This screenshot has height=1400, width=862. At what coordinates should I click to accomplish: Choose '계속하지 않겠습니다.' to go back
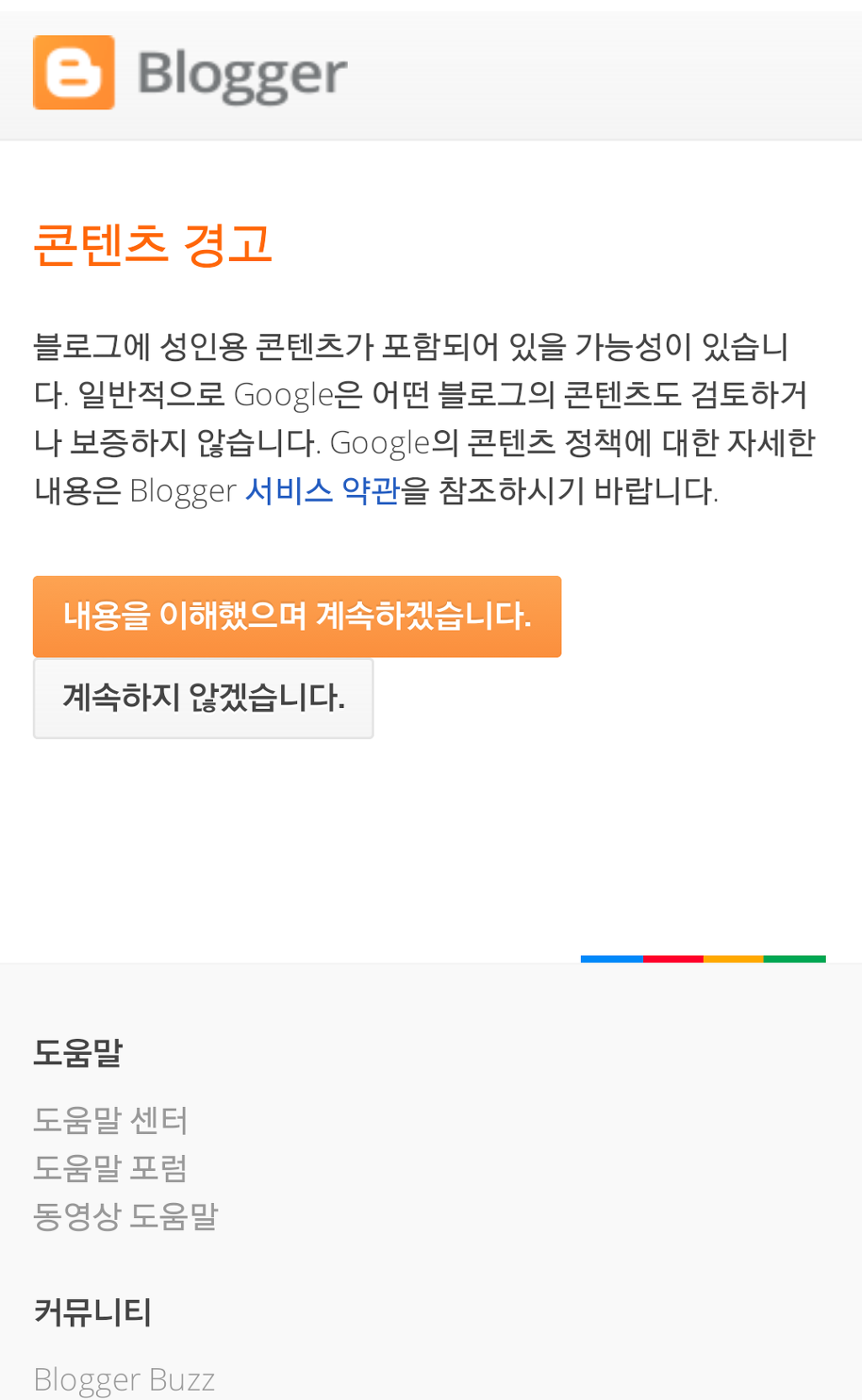(x=203, y=698)
